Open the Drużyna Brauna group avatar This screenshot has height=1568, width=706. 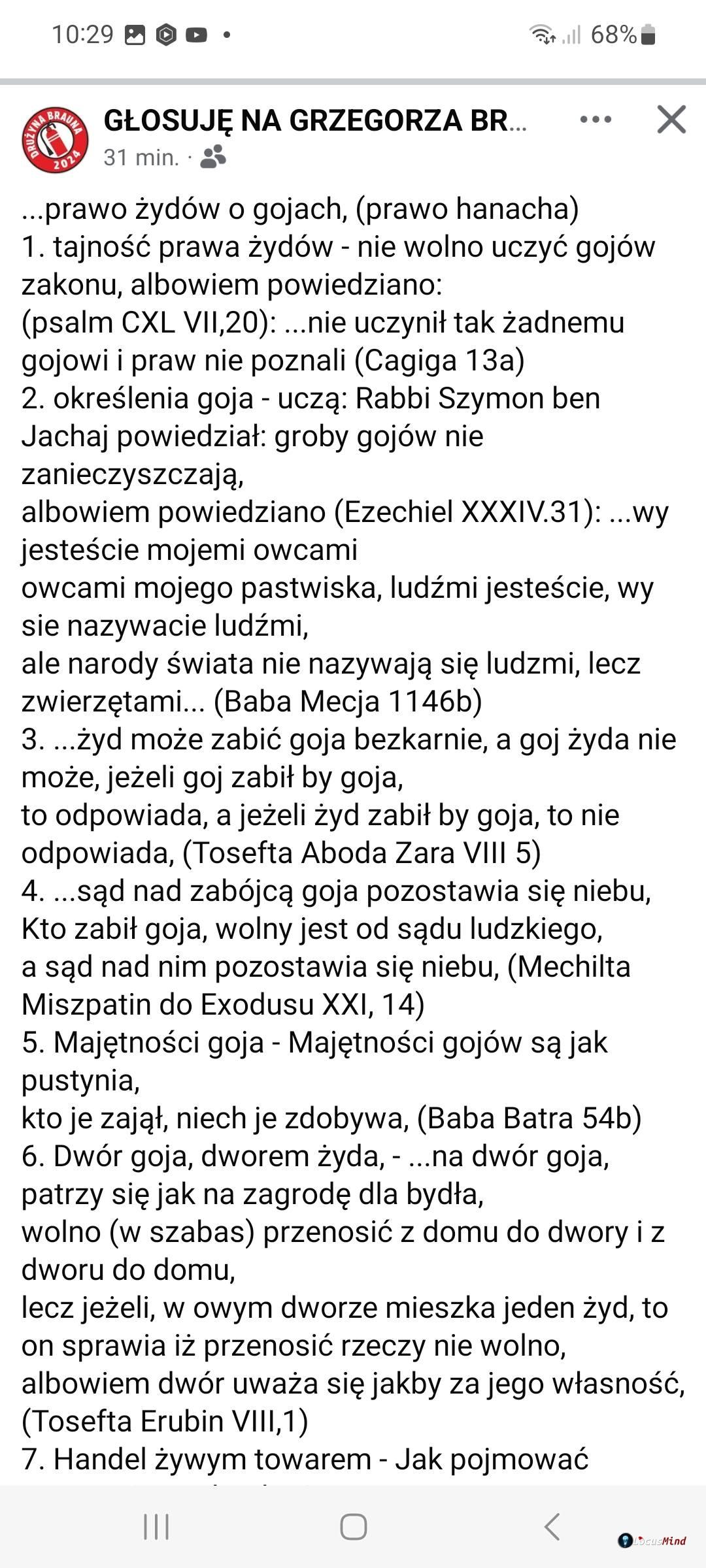tap(56, 140)
